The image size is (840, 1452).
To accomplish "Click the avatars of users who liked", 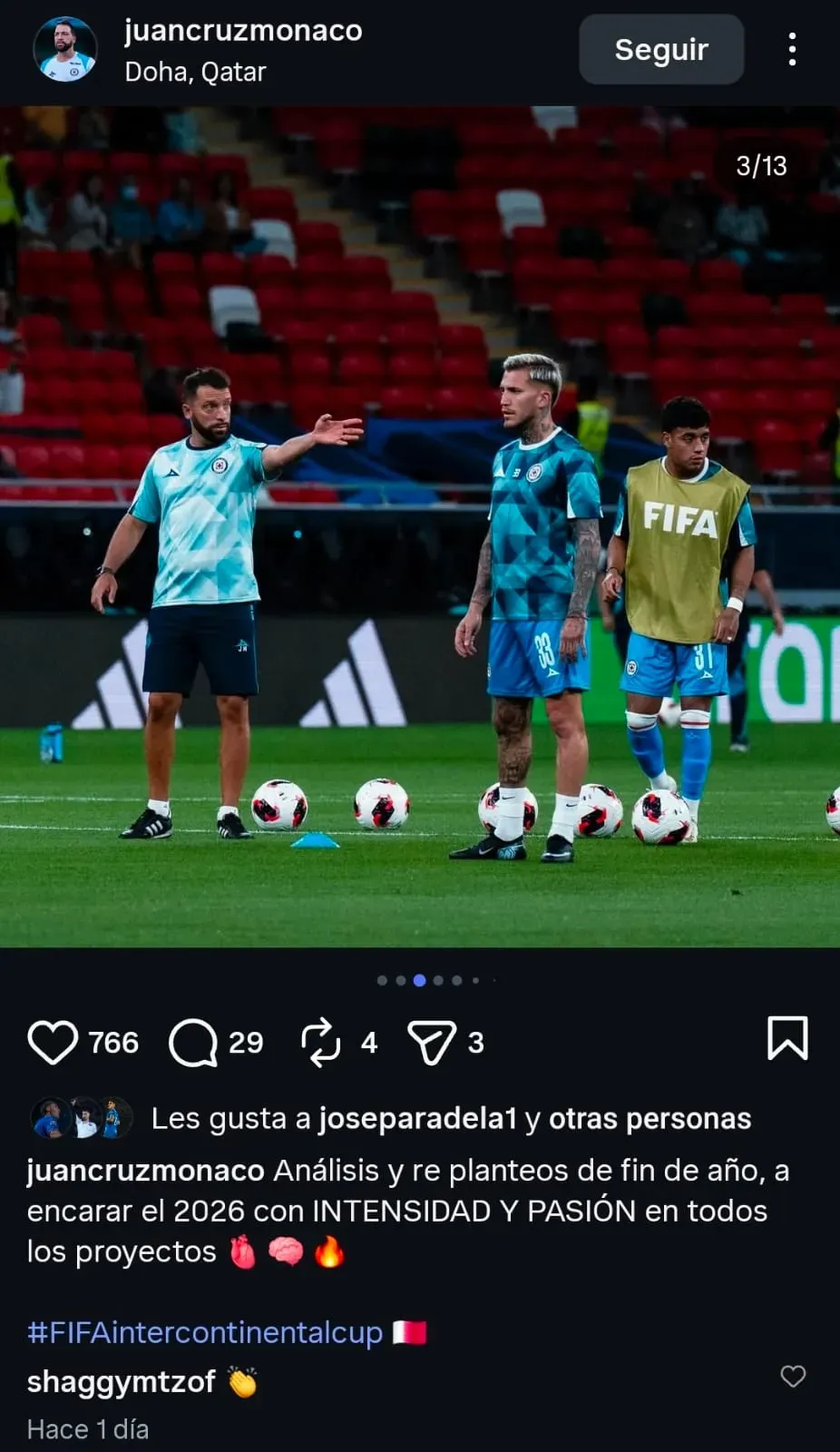I will pyautogui.click(x=82, y=1118).
